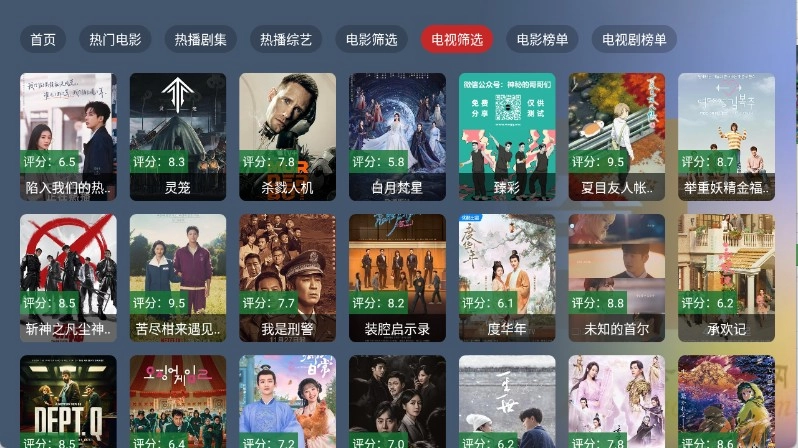Select the 电视筛选 tab

(x=457, y=40)
